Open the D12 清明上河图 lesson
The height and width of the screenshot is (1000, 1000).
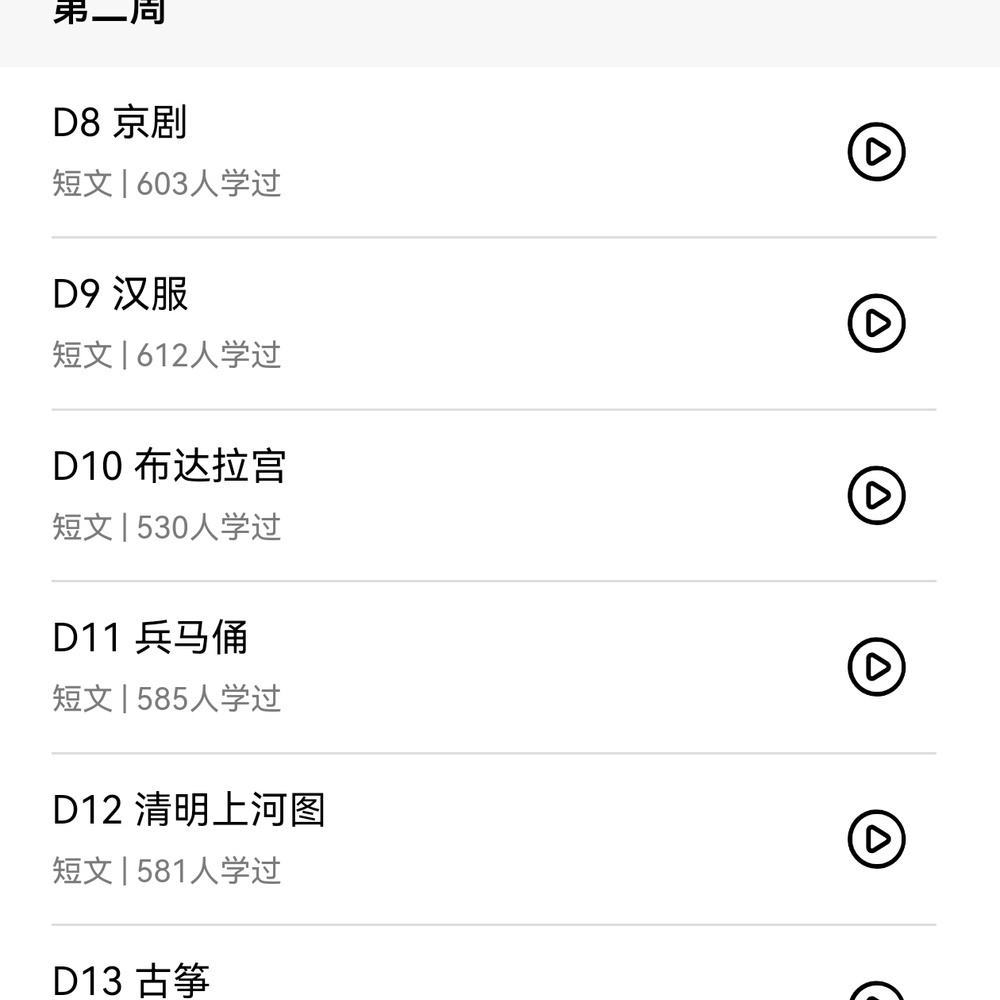(400, 839)
